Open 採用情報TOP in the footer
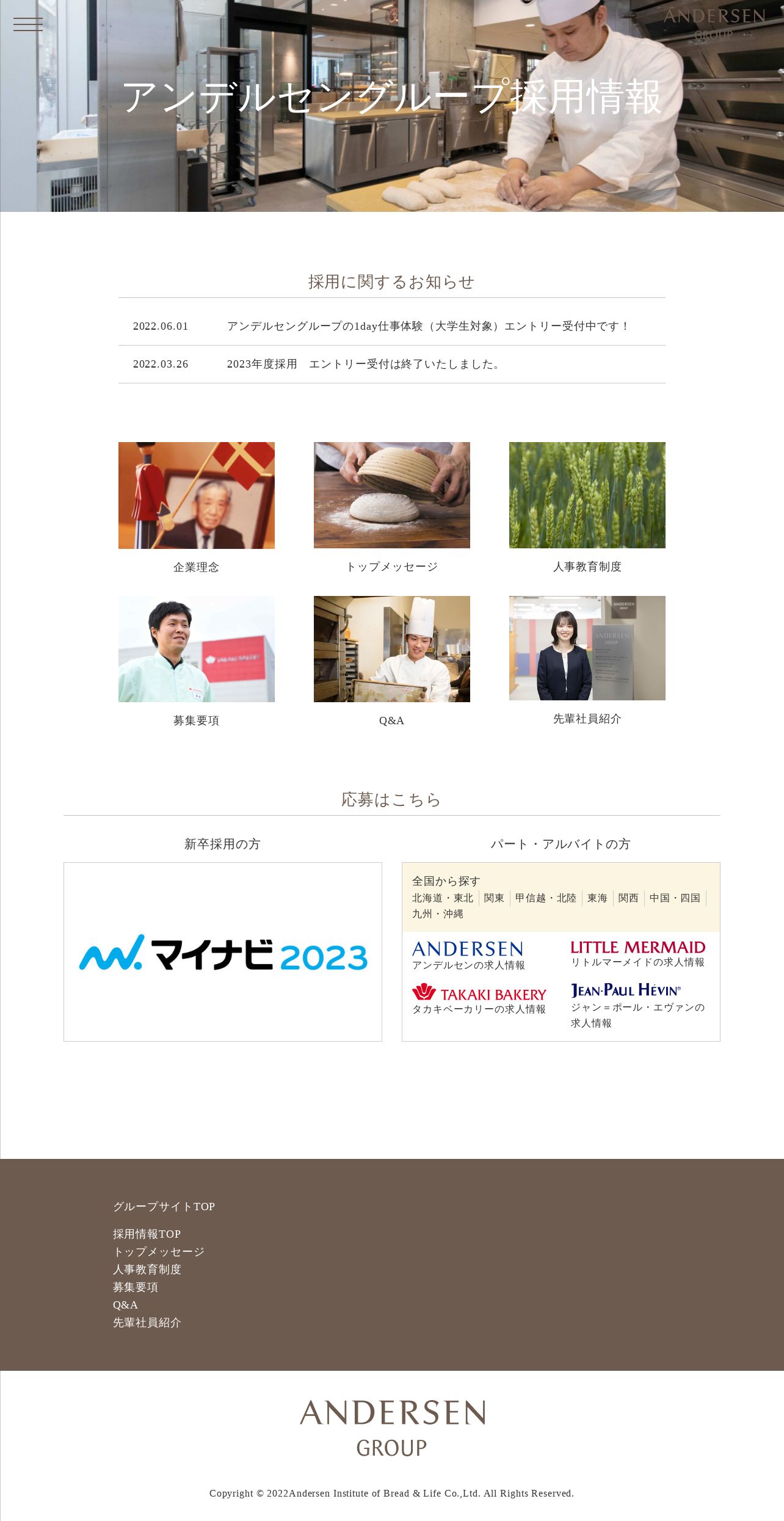Image resolution: width=784 pixels, height=1521 pixels. 147,1234
